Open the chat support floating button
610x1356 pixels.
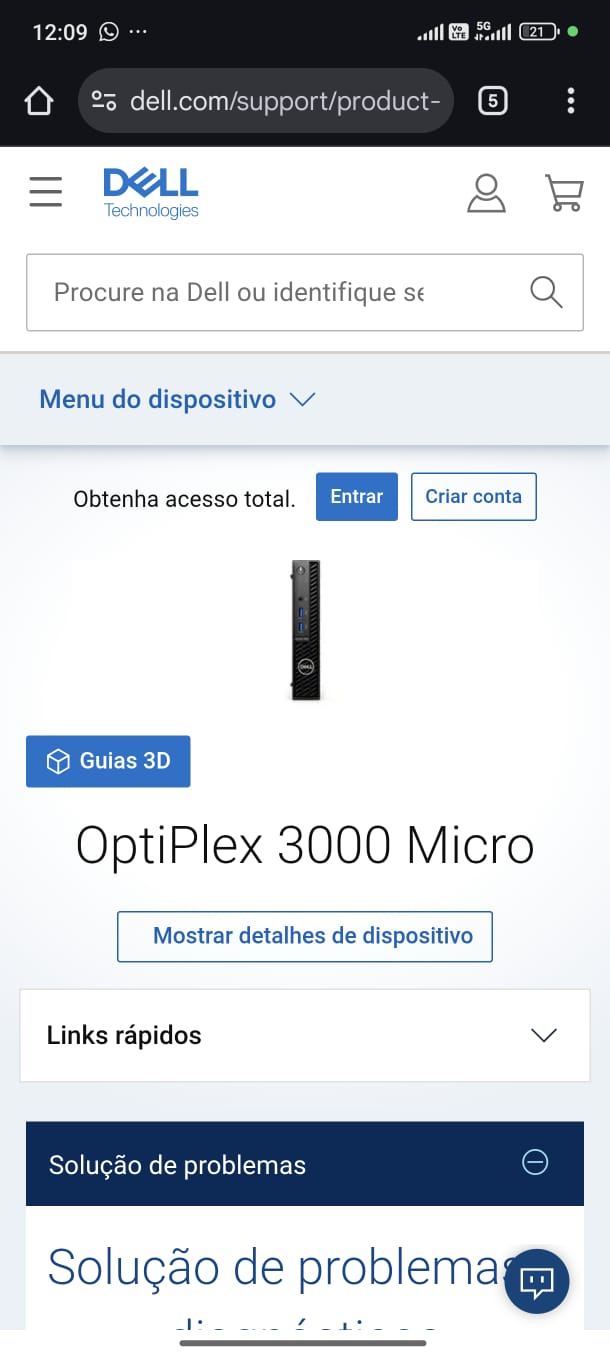(x=537, y=1280)
